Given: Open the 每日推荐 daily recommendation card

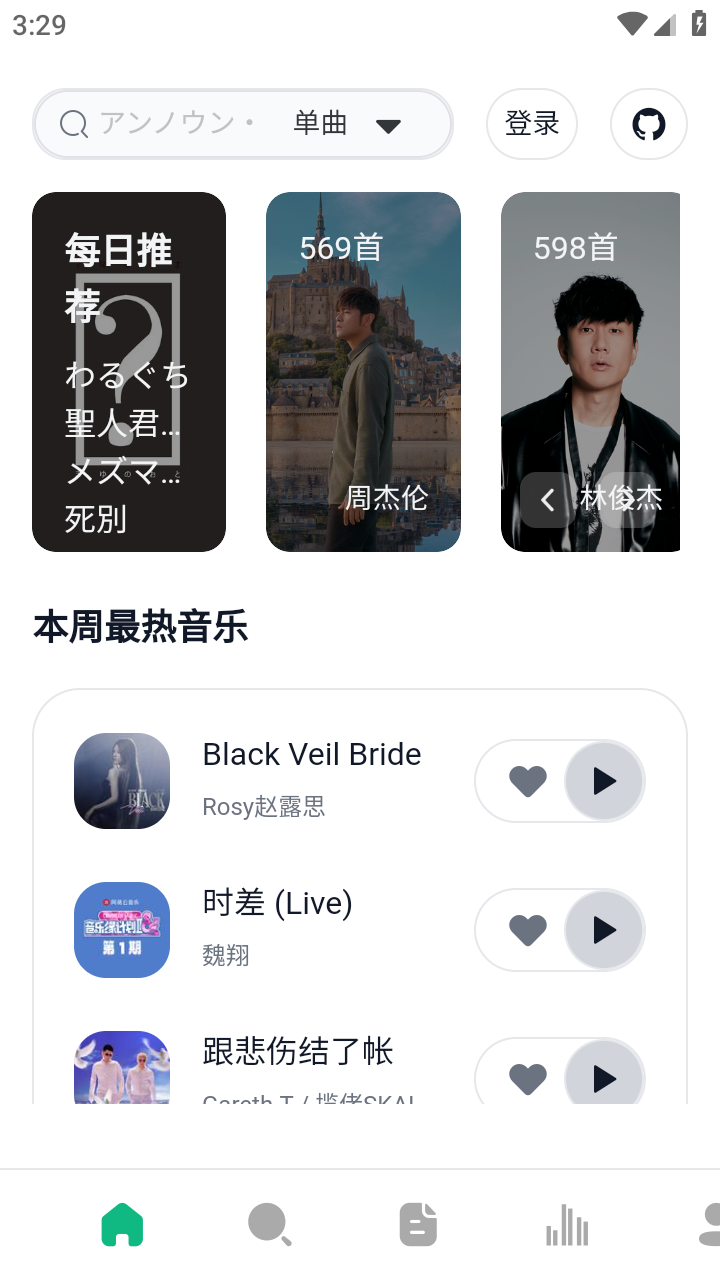Looking at the screenshot, I should 129,371.
